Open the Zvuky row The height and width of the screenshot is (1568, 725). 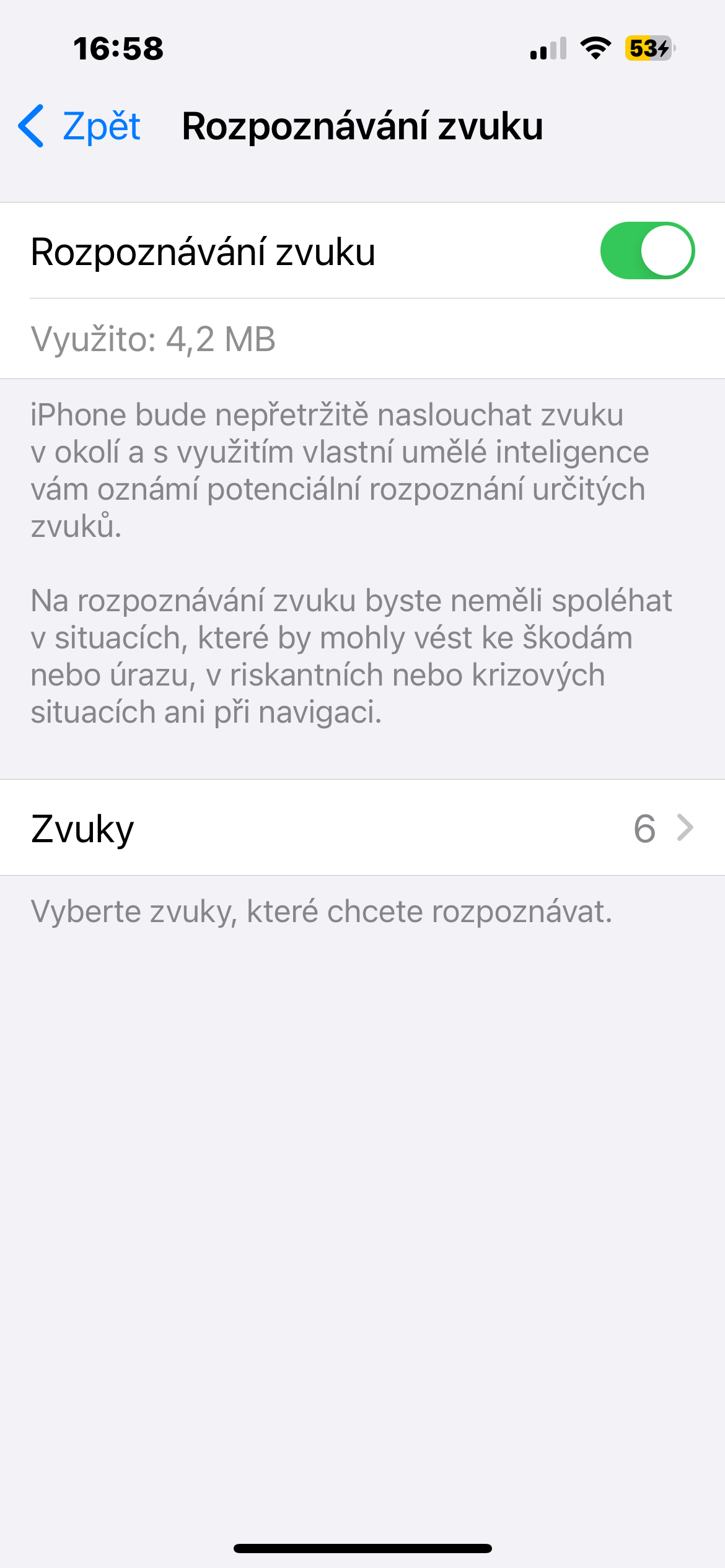coord(362,828)
